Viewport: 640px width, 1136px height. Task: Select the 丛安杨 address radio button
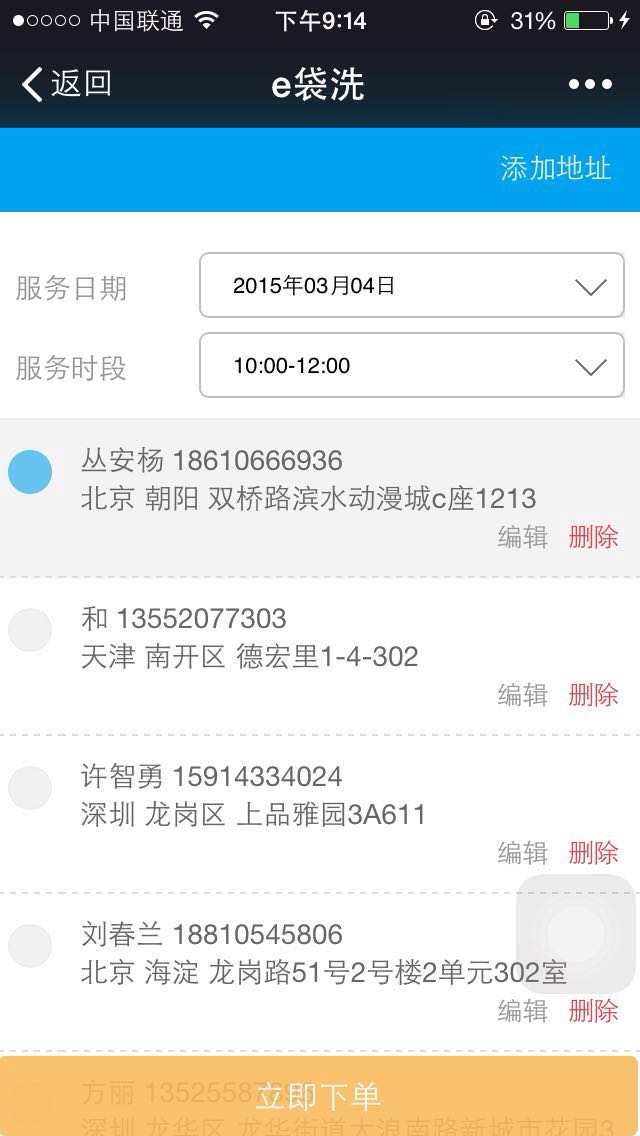30,472
